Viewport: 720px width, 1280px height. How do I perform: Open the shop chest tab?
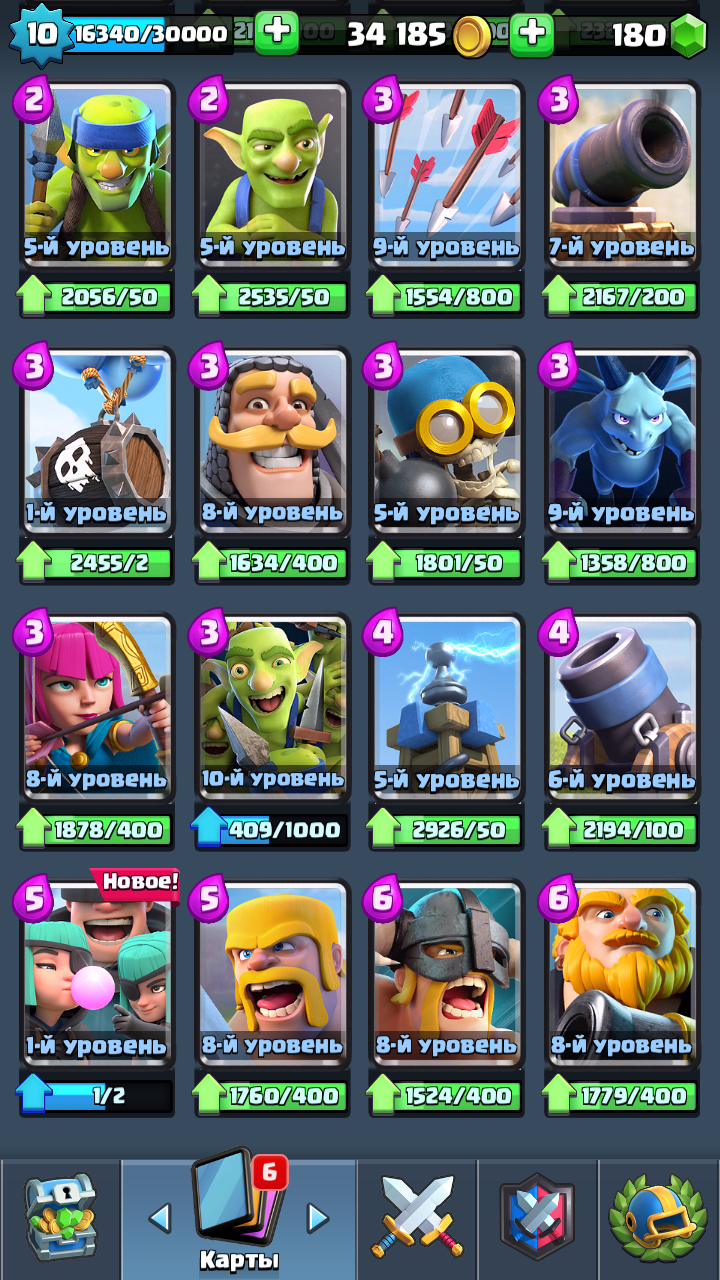tap(60, 1220)
